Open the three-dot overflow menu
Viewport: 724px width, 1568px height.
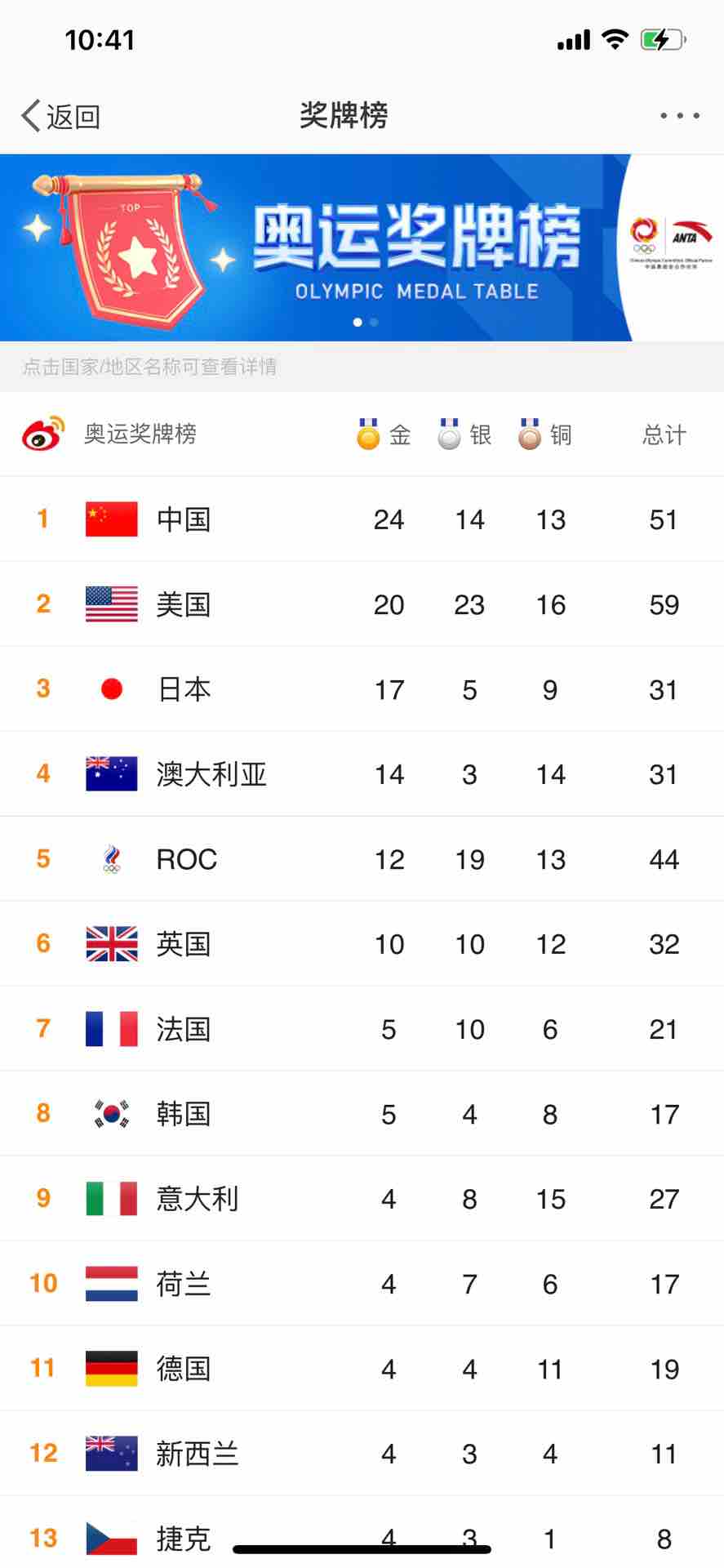pos(679,116)
